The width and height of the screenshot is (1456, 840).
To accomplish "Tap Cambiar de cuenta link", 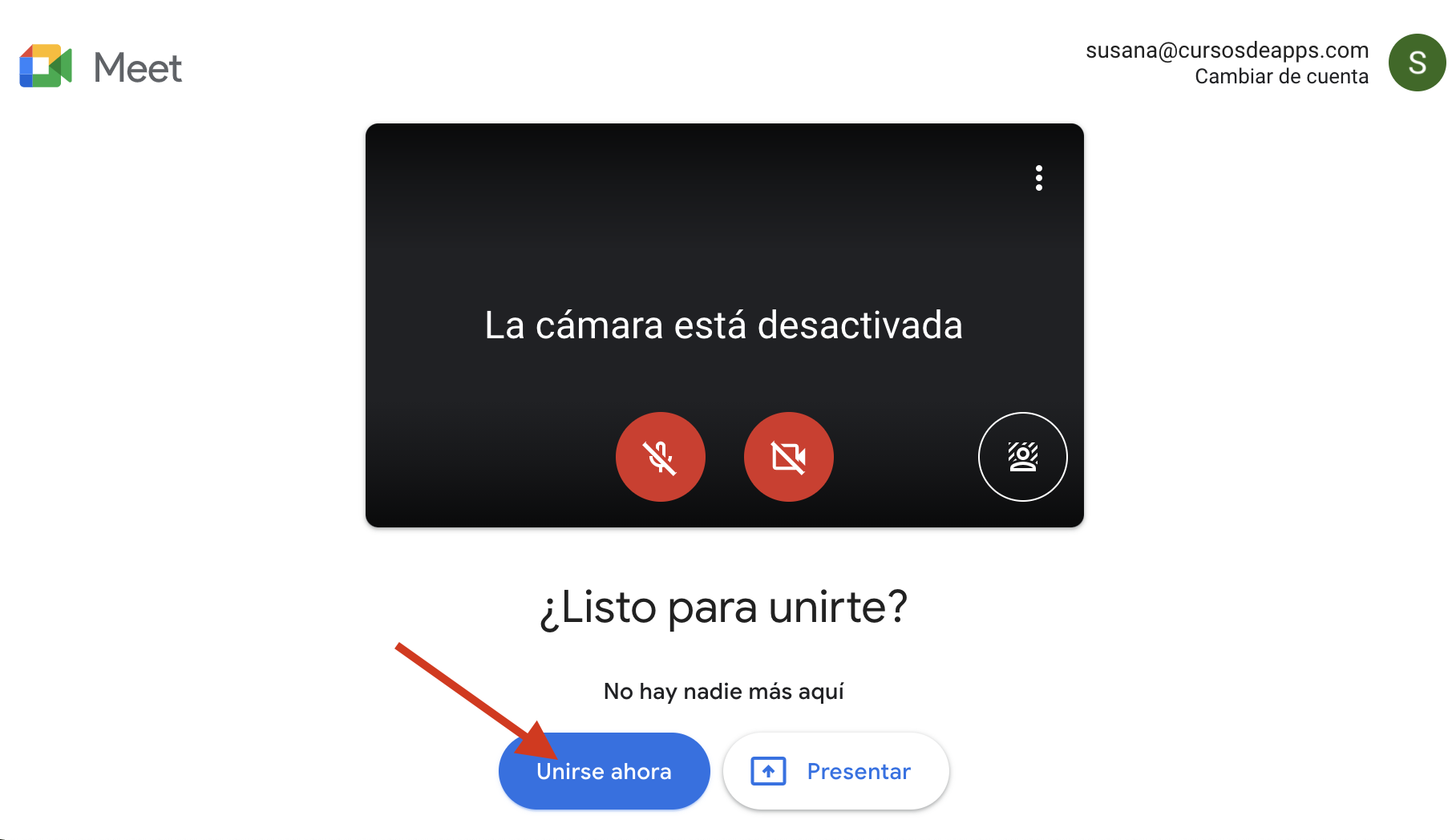I will click(x=1280, y=77).
